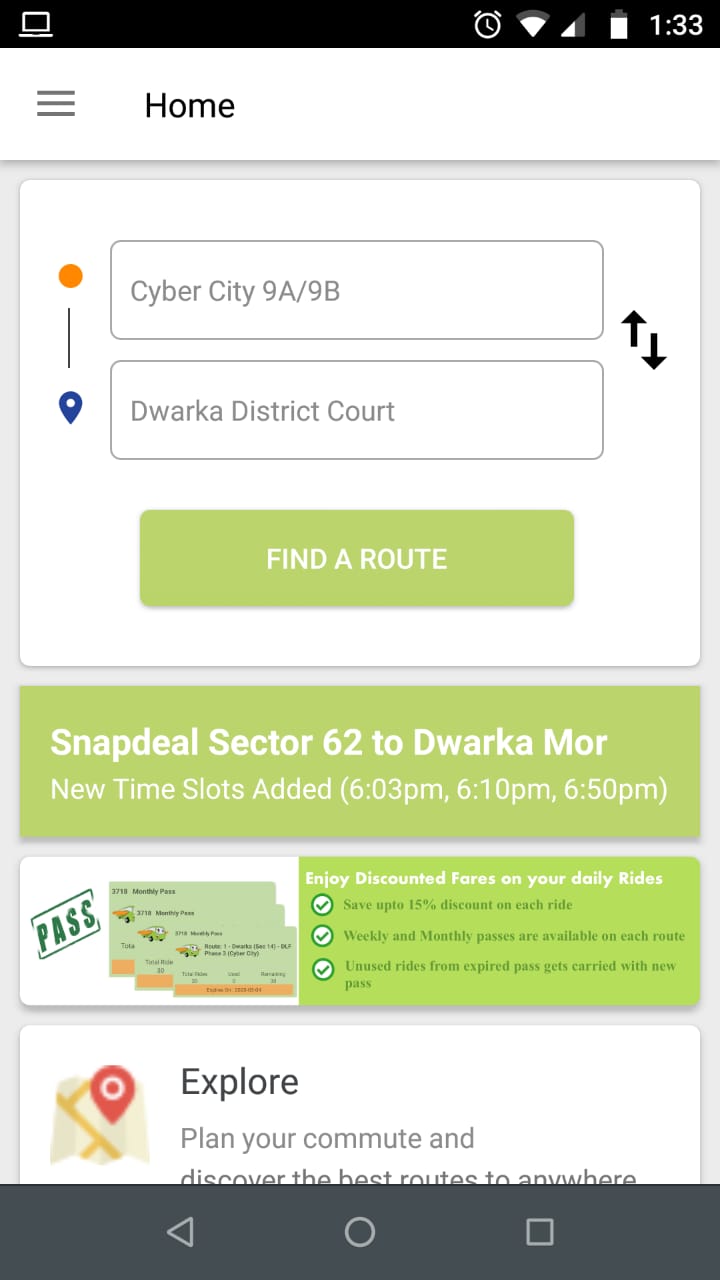Image resolution: width=720 pixels, height=1280 pixels.
Task: Open the hamburger drawer menu
Action: (x=56, y=104)
